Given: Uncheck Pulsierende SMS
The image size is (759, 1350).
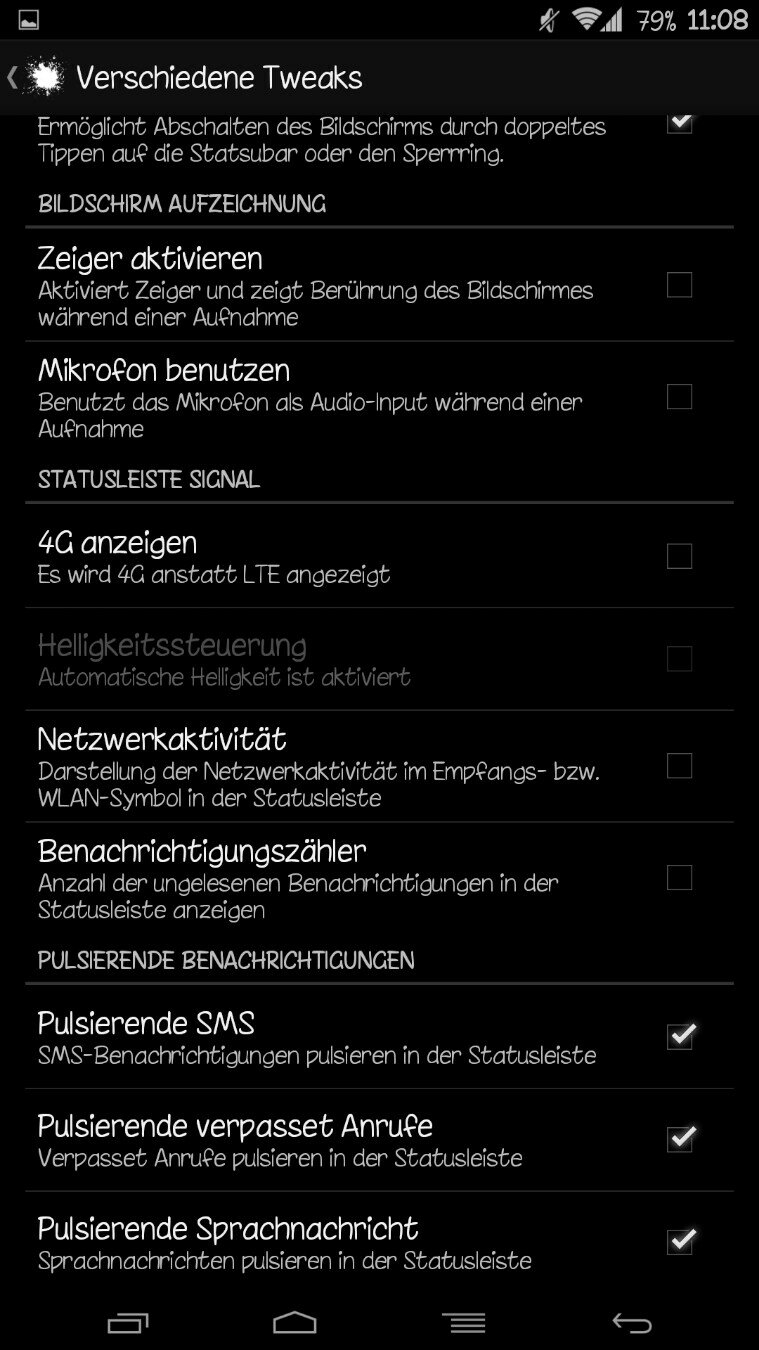Looking at the screenshot, I should click(x=680, y=1036).
